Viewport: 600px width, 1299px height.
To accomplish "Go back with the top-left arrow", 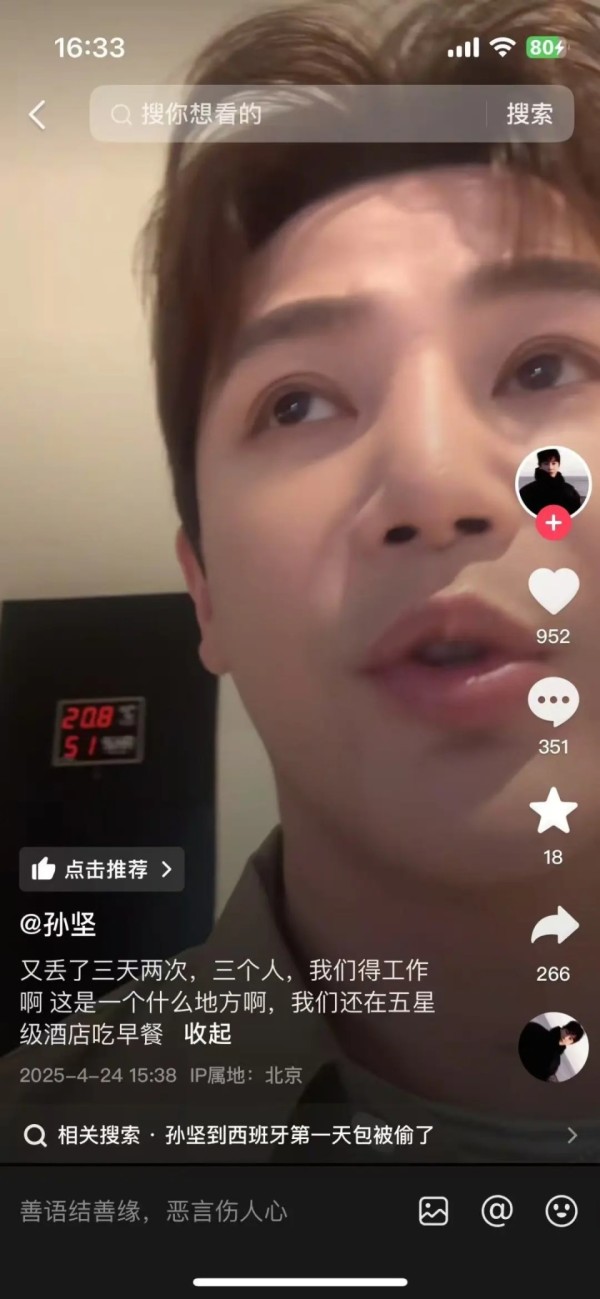I will (x=37, y=115).
